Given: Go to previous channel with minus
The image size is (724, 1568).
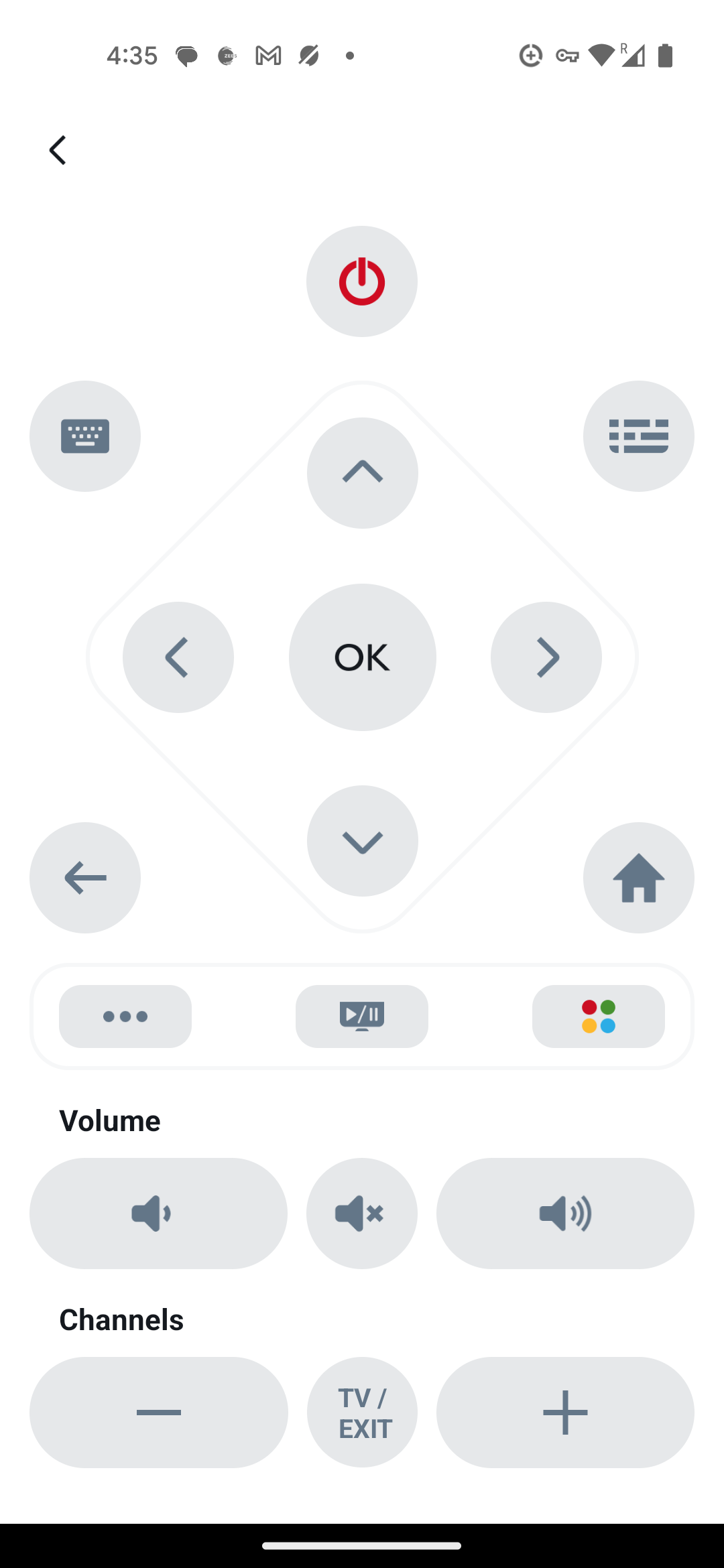Looking at the screenshot, I should point(159,1413).
